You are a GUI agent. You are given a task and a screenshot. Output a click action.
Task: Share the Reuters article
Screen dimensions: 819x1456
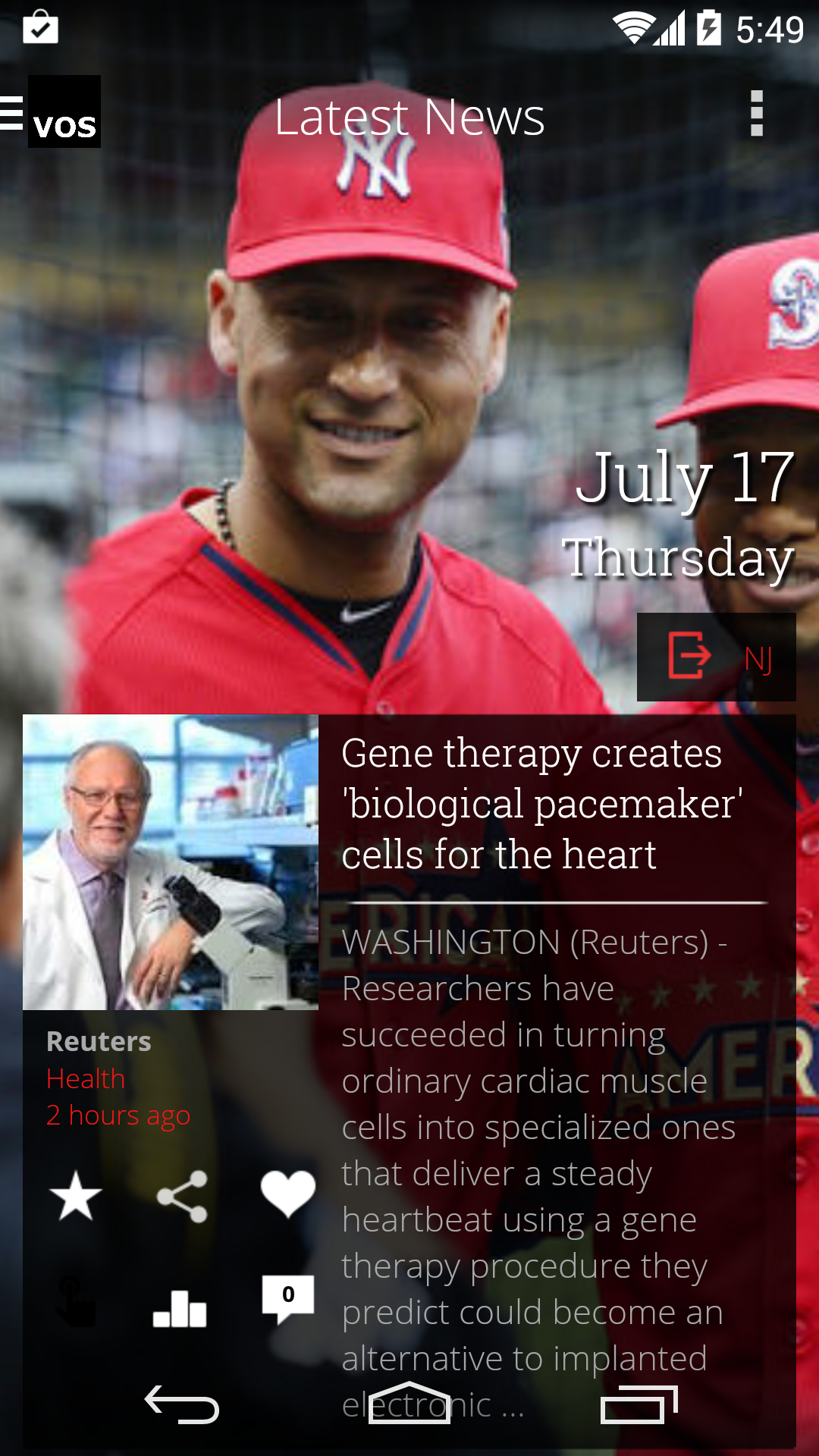click(x=182, y=1196)
